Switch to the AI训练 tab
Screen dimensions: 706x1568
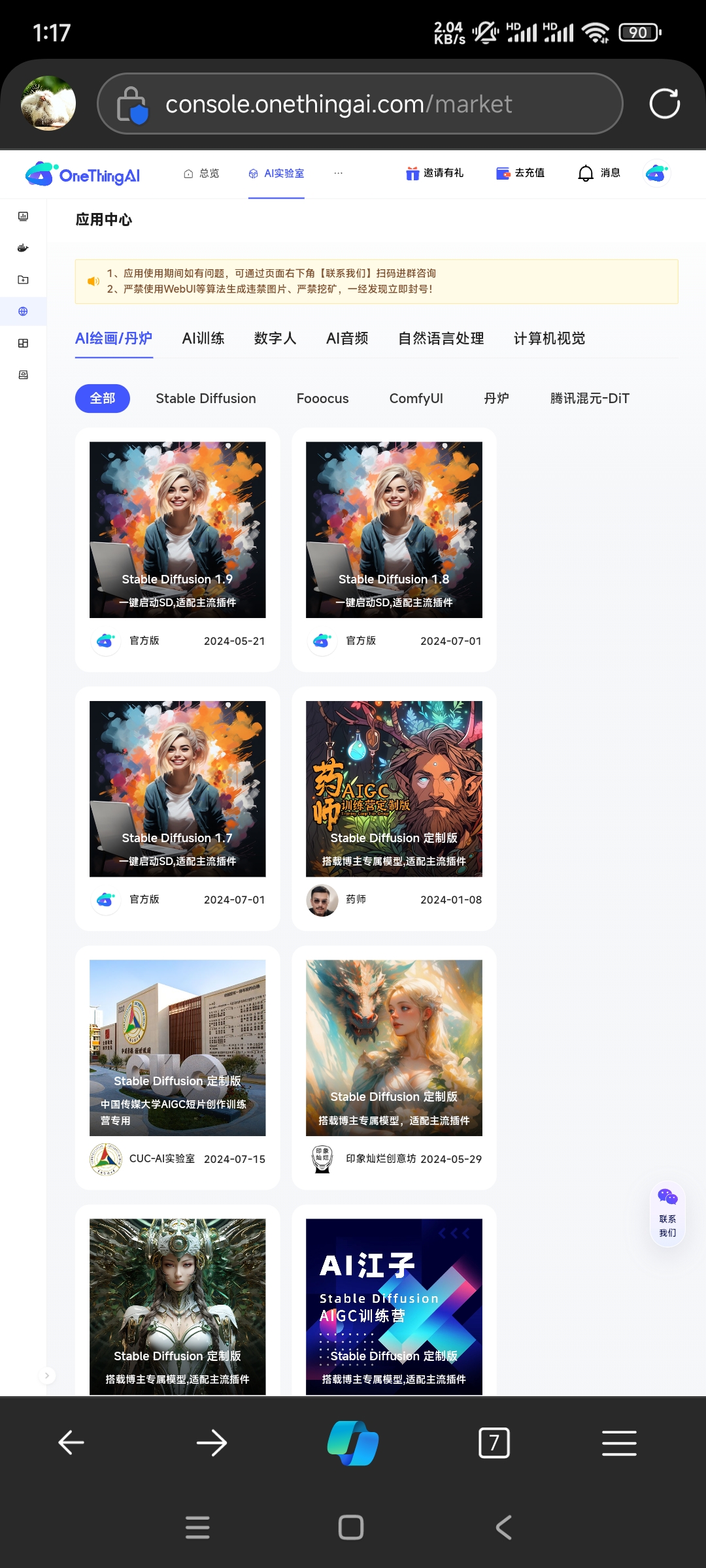pyautogui.click(x=203, y=338)
